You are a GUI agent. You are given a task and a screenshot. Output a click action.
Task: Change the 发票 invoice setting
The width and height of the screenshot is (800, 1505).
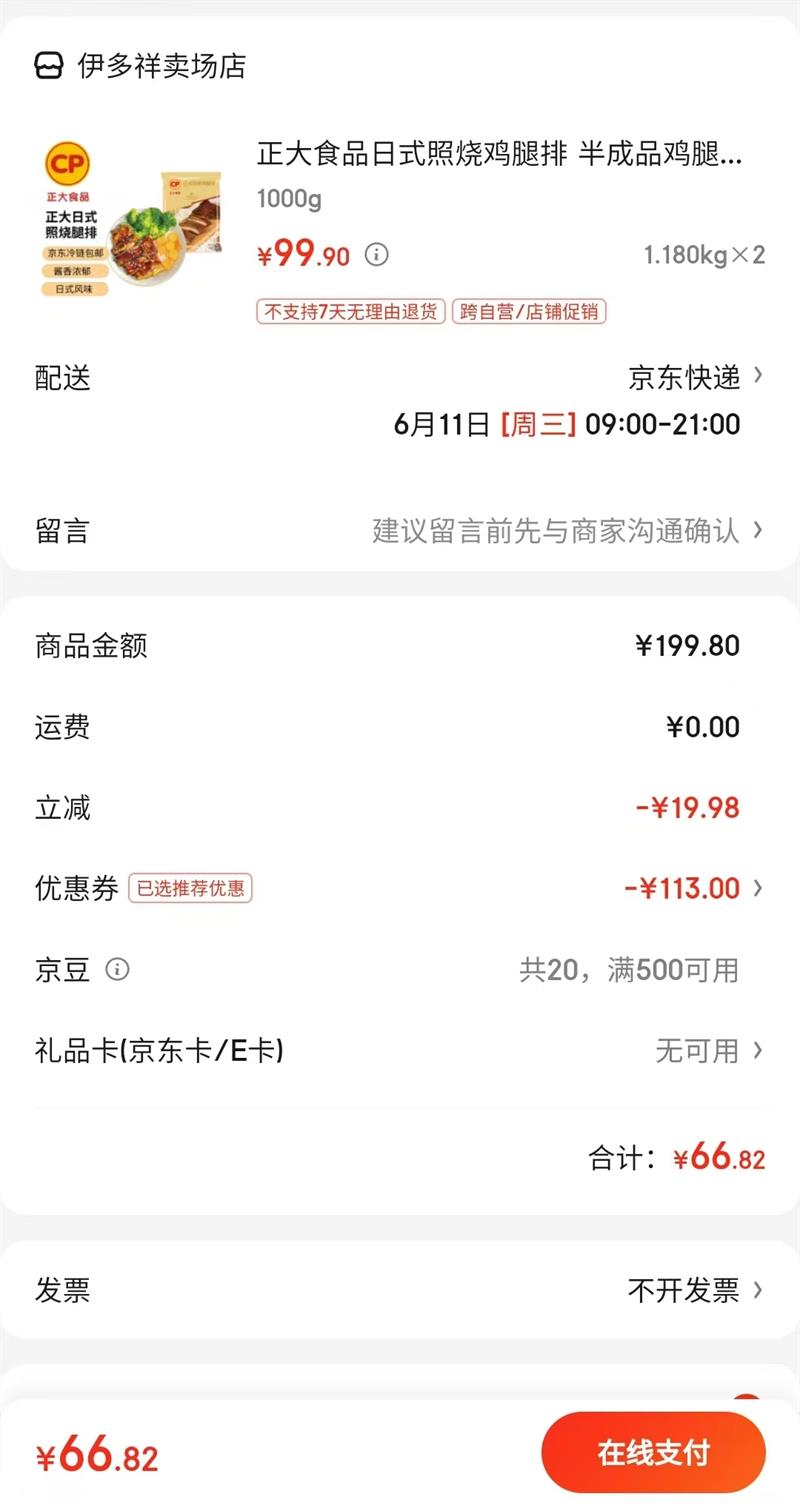694,1290
